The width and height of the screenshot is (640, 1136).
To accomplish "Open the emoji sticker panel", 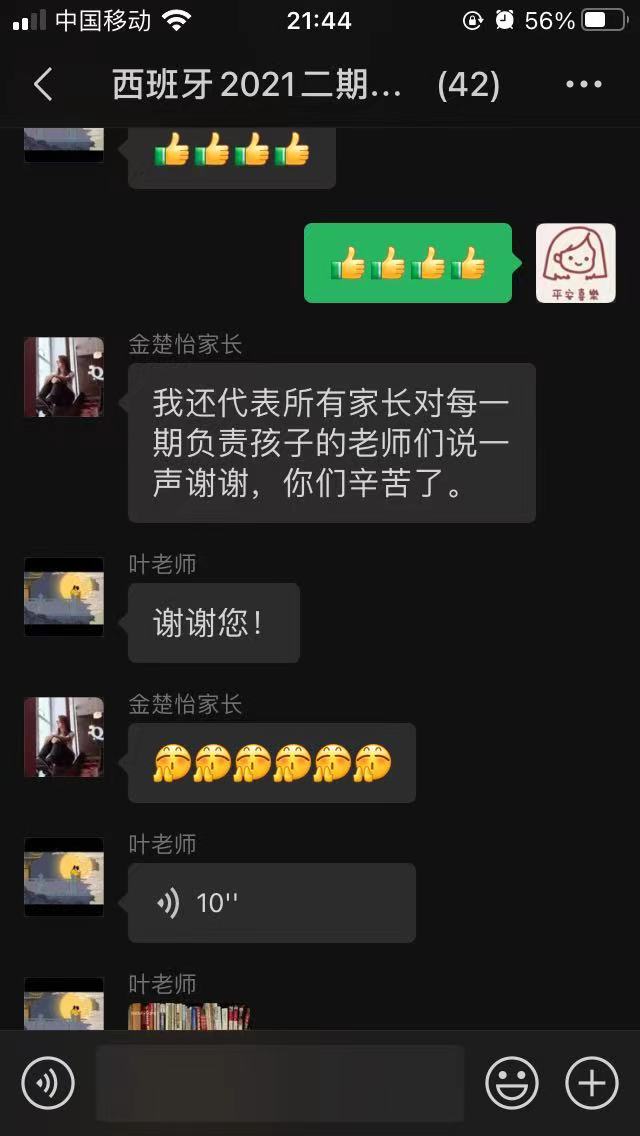I will [x=512, y=1083].
